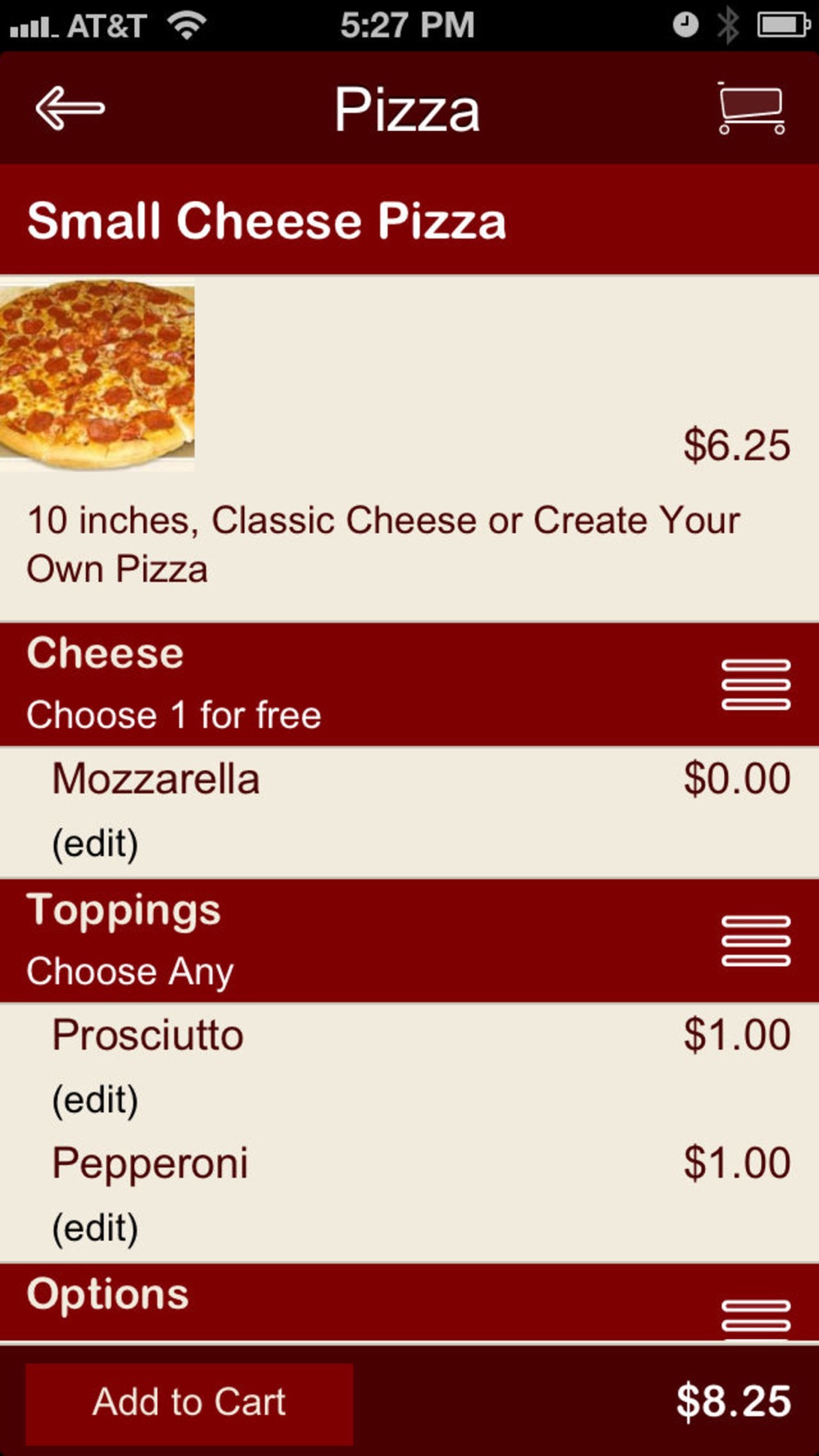Add the pizza to cart
Screen dimensions: 819x1456
[189, 1402]
